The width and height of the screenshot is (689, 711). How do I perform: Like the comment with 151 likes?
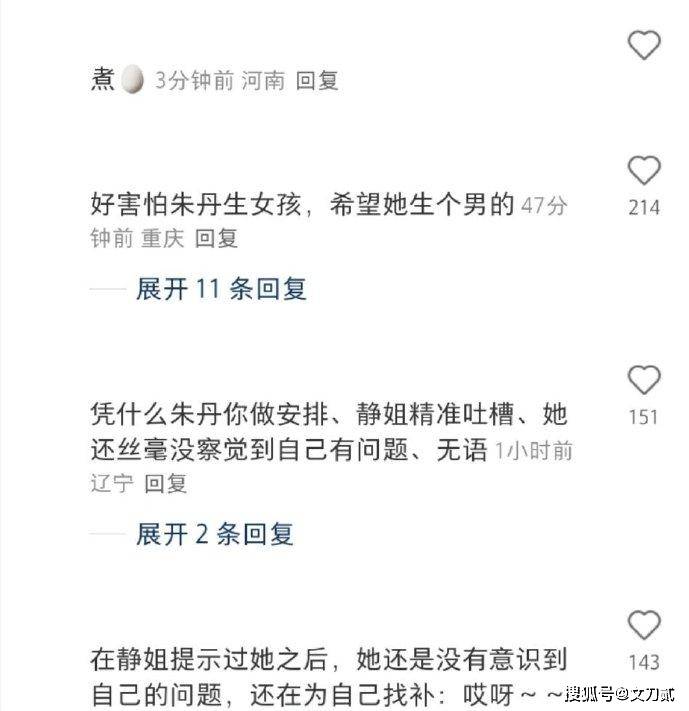[x=644, y=380]
